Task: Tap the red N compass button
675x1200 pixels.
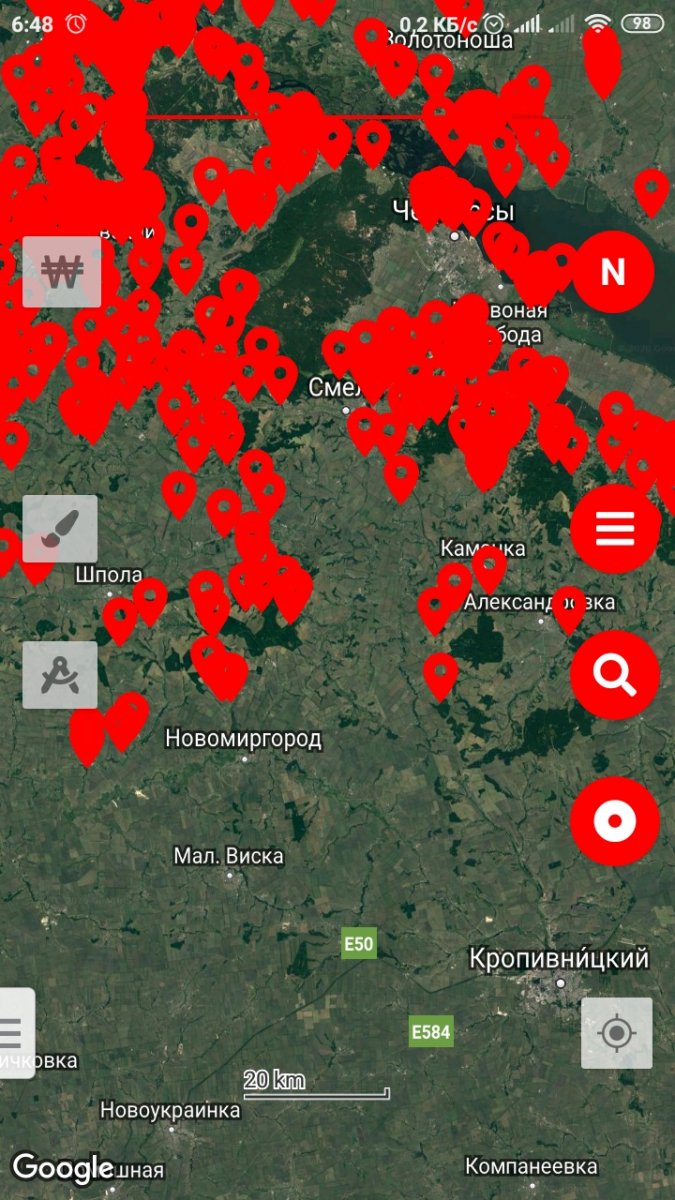Action: click(613, 271)
